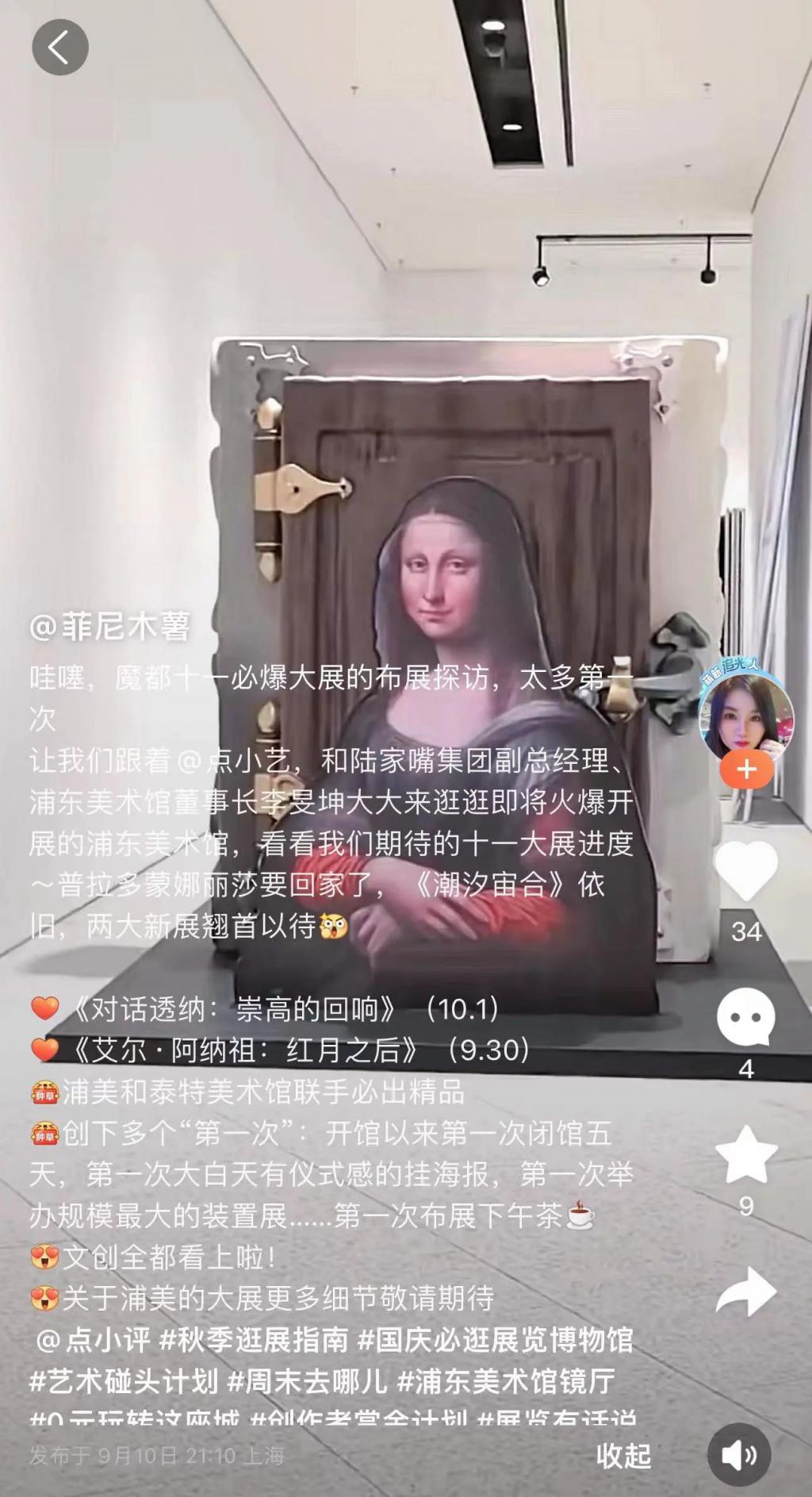Mute the video sound
This screenshot has width=812, height=1497.
pyautogui.click(x=738, y=1455)
